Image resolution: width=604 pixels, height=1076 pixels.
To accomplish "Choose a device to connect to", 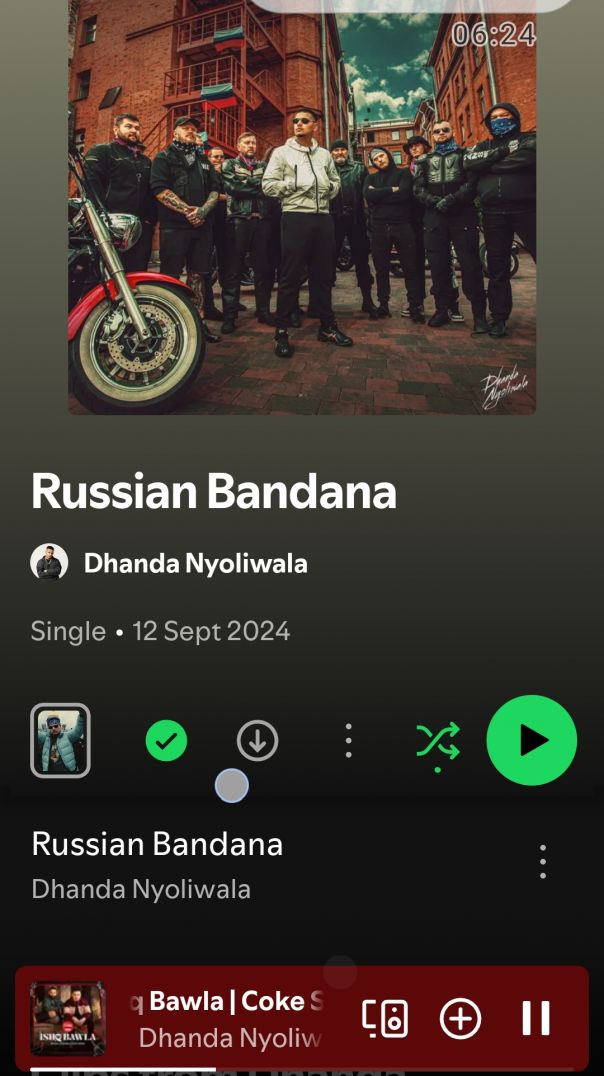I will point(385,1018).
